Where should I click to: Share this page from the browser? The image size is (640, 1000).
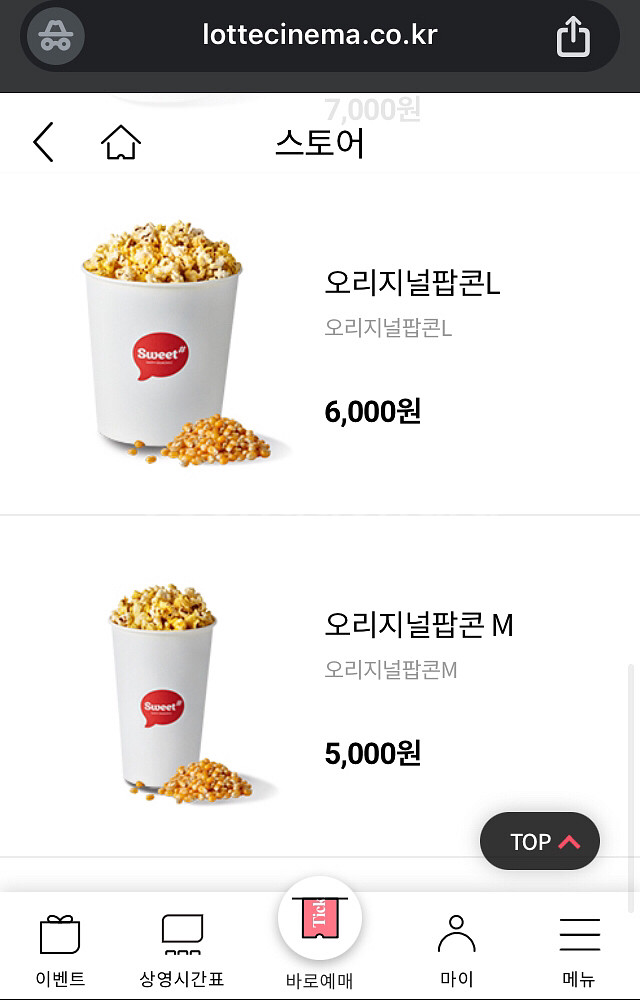[573, 38]
